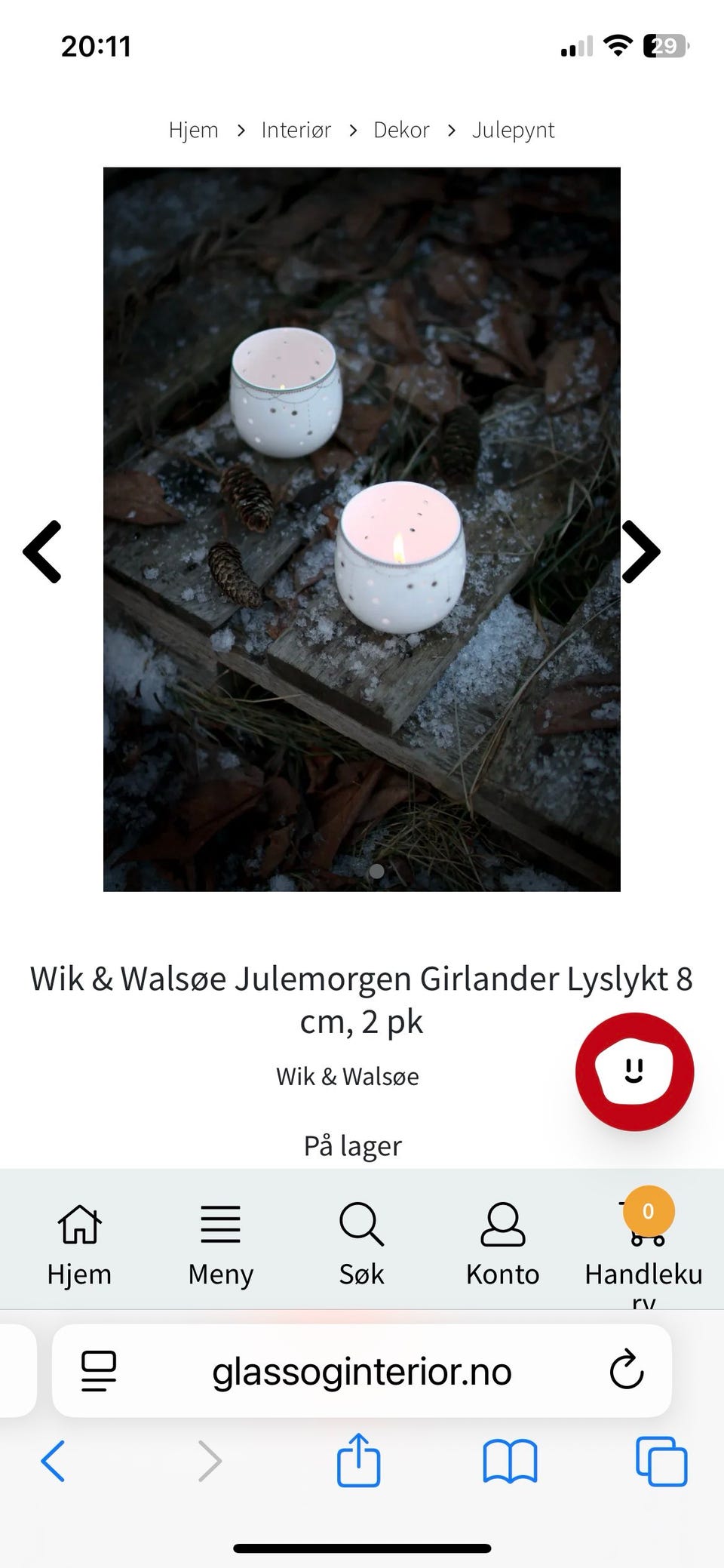Show previous product image with left arrow

[x=43, y=552]
